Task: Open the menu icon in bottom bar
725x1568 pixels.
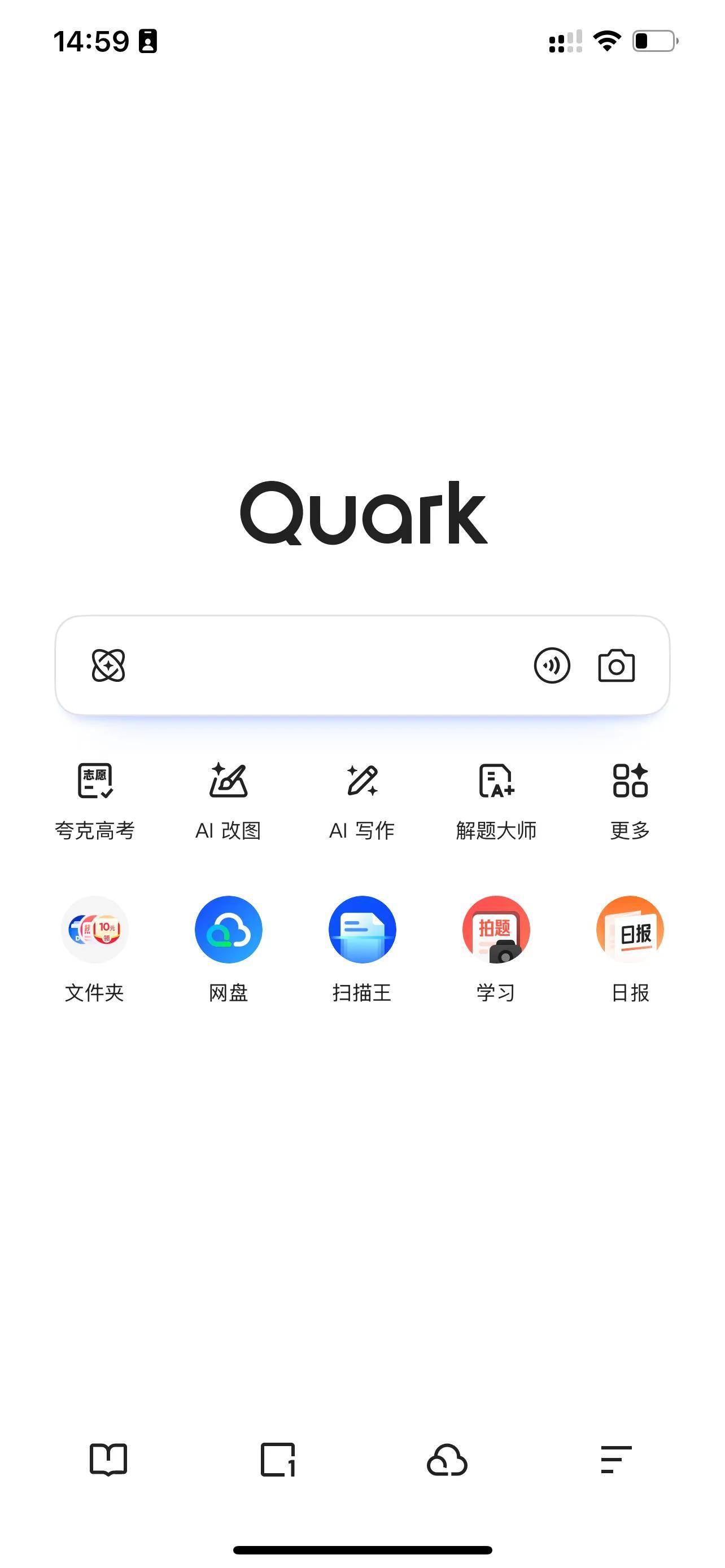Action: [x=616, y=1460]
